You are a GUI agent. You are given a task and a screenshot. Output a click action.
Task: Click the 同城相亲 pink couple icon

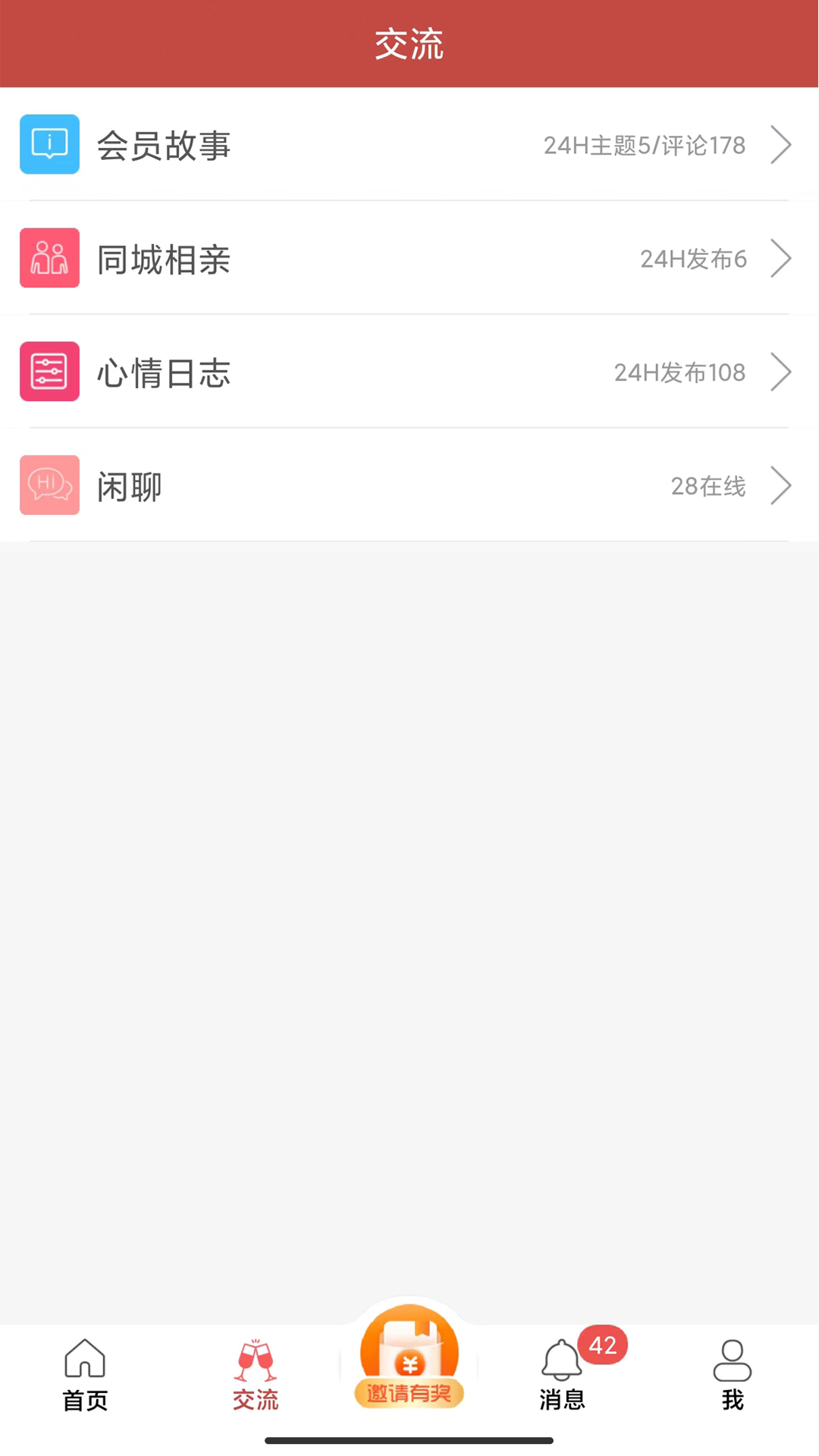(49, 258)
